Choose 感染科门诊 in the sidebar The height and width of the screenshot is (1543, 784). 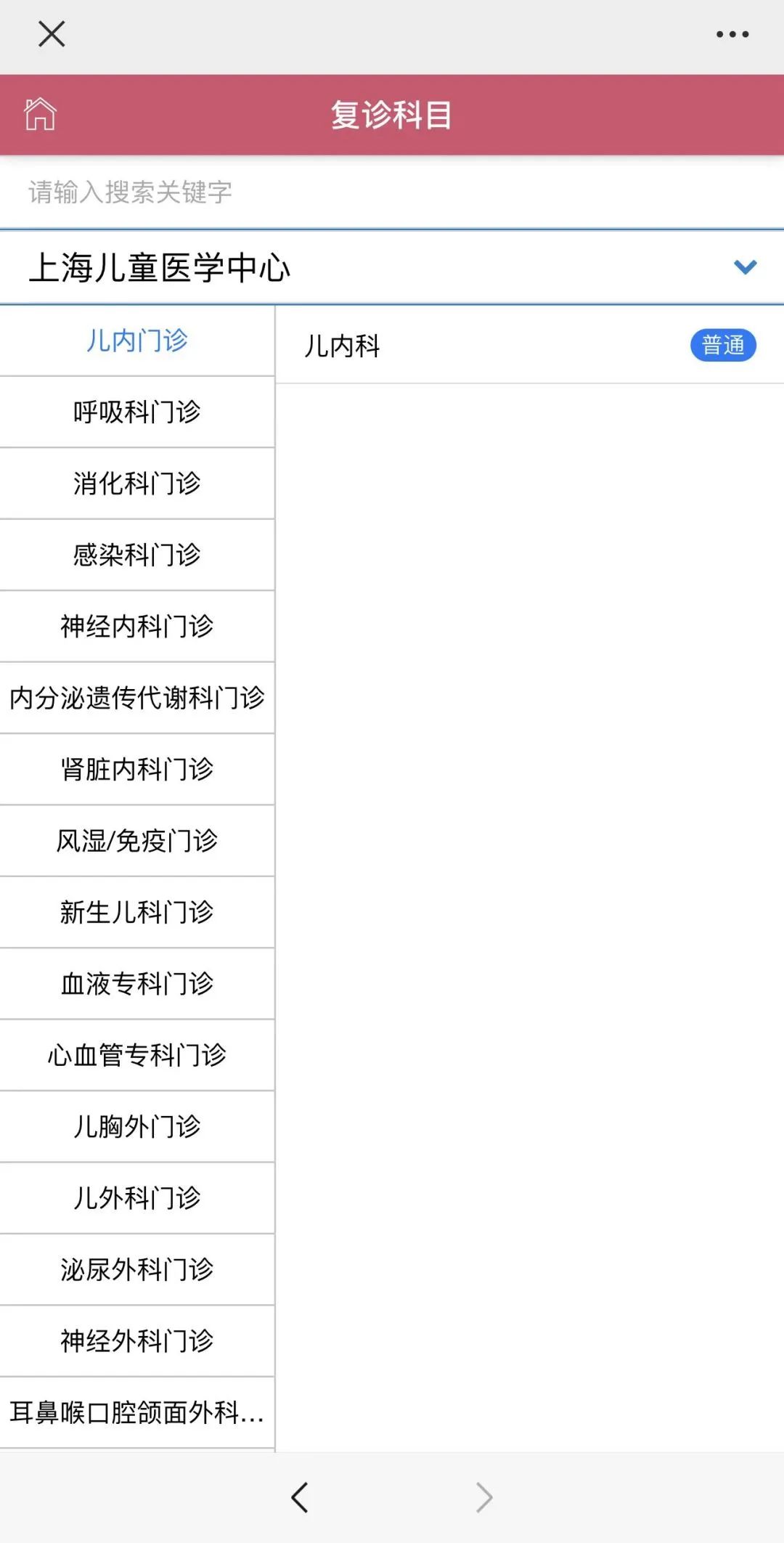click(x=137, y=555)
